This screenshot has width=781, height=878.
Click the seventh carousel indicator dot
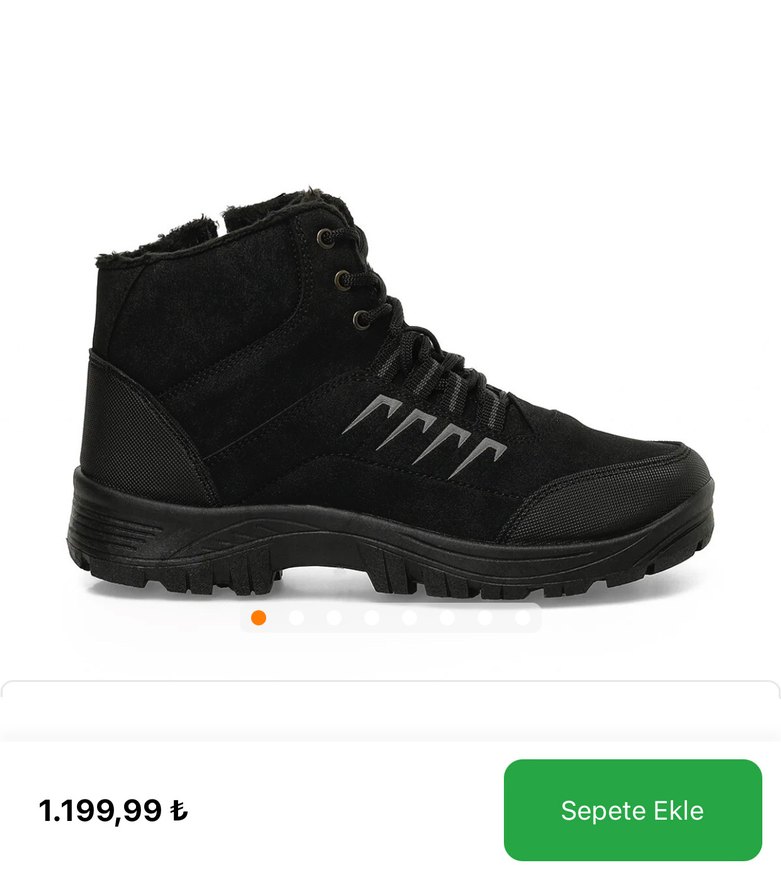[485, 618]
